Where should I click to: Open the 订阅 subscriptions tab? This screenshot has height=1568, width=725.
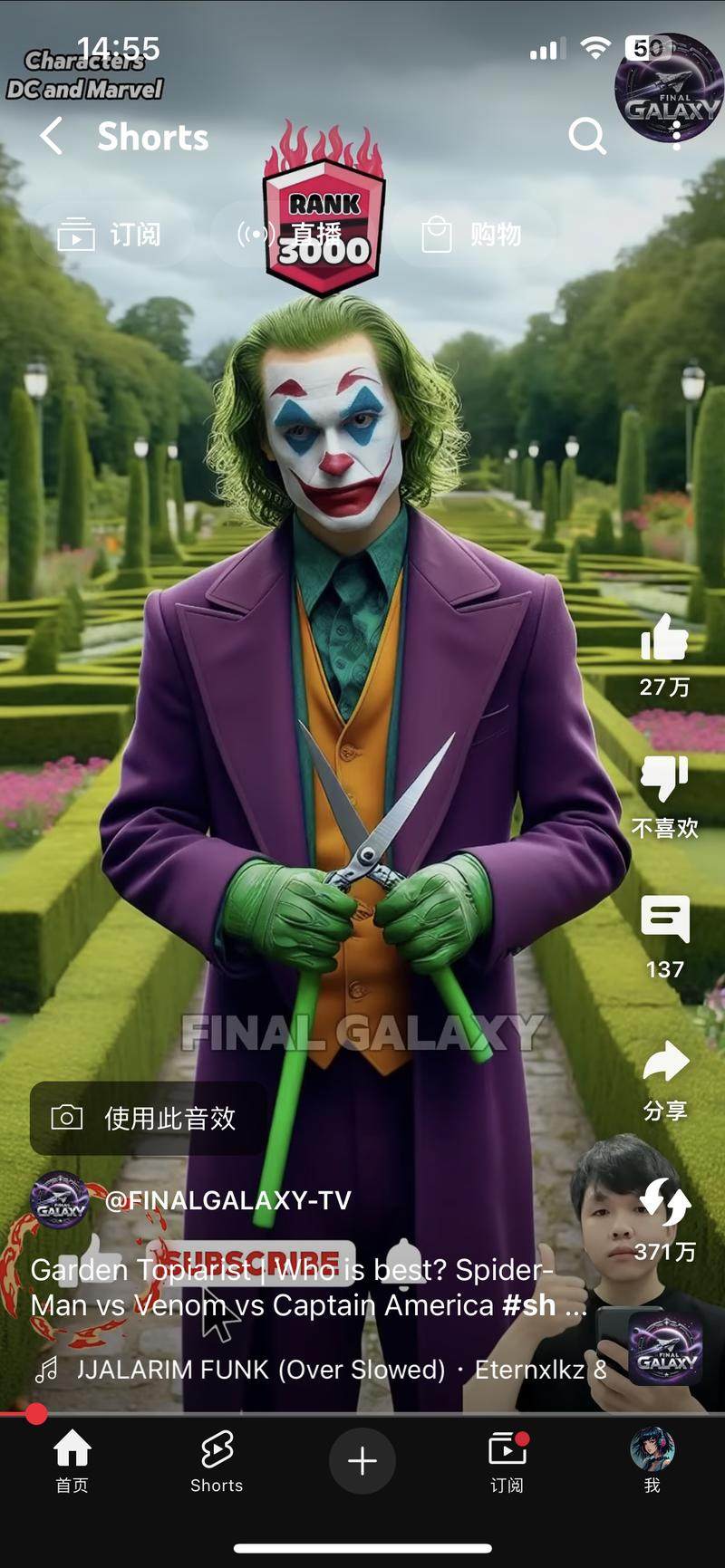pos(507,1460)
